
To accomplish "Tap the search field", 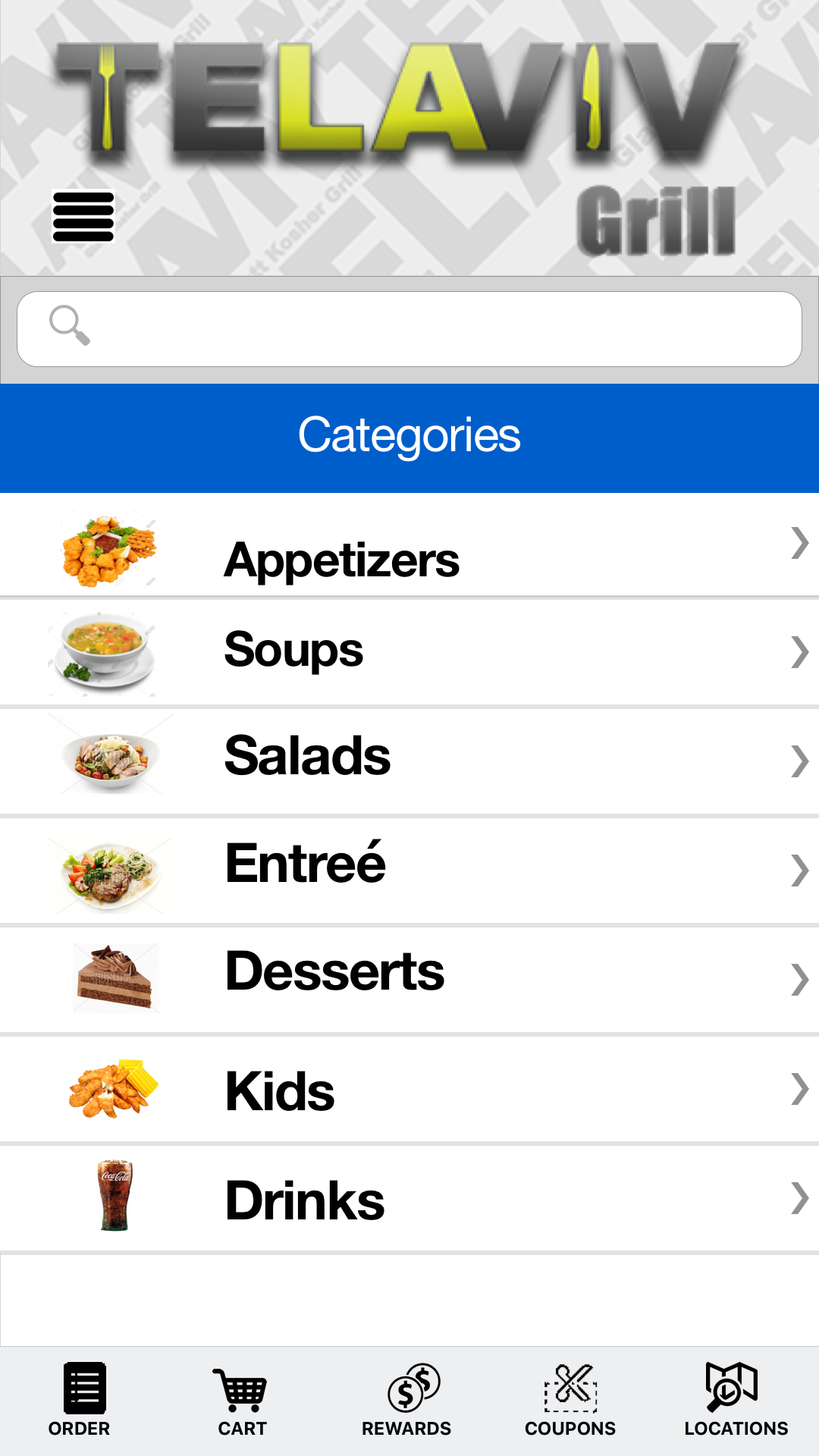I will 409,329.
